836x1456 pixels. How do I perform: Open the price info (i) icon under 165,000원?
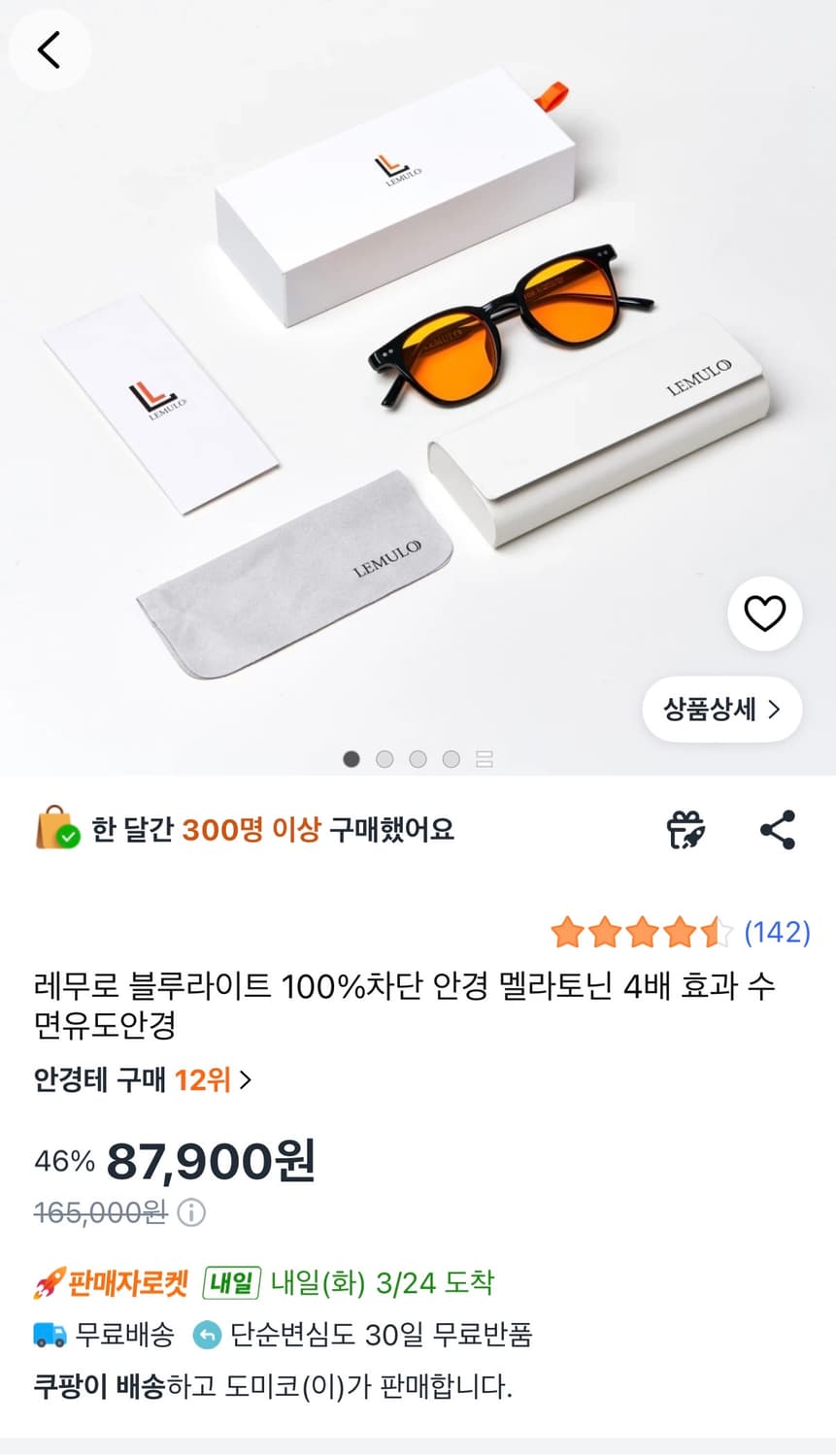pyautogui.click(x=191, y=1213)
